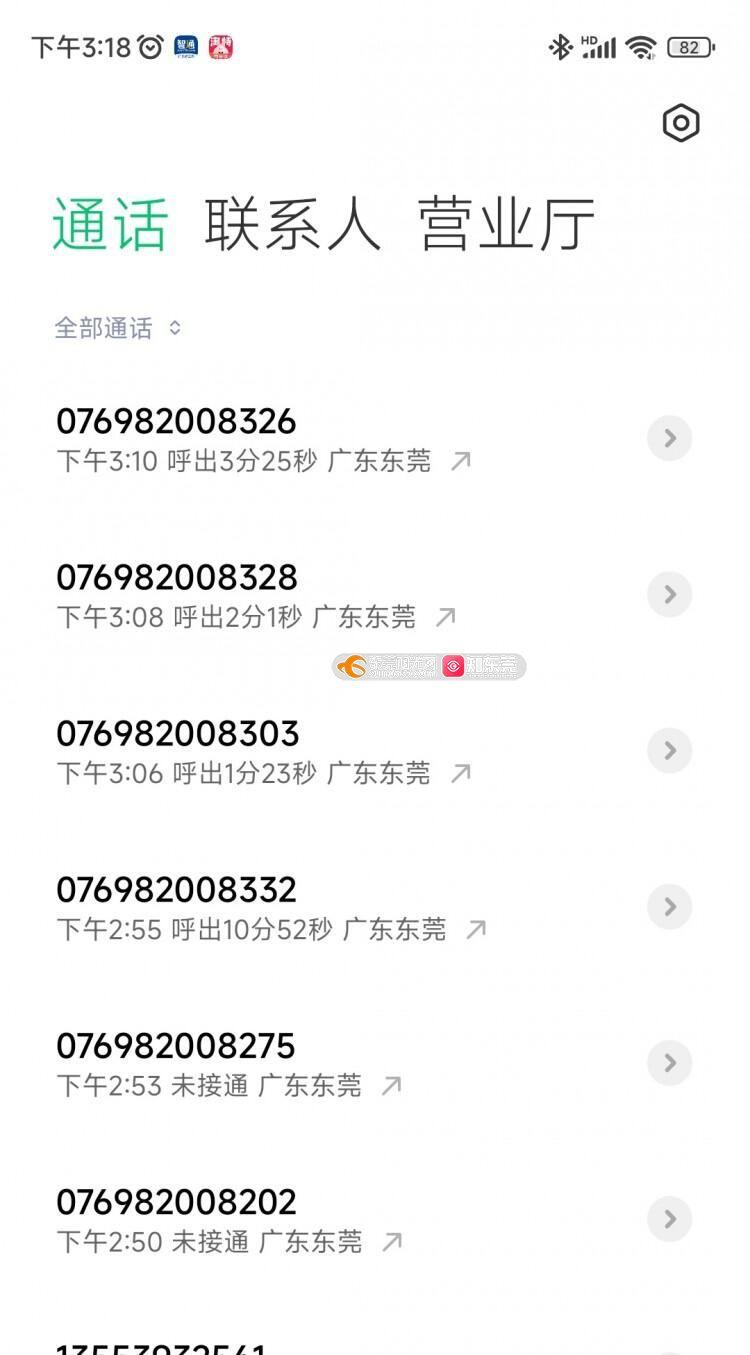This screenshot has height=1355, width=750.
Task: View details for call 076982008328
Action: [669, 594]
